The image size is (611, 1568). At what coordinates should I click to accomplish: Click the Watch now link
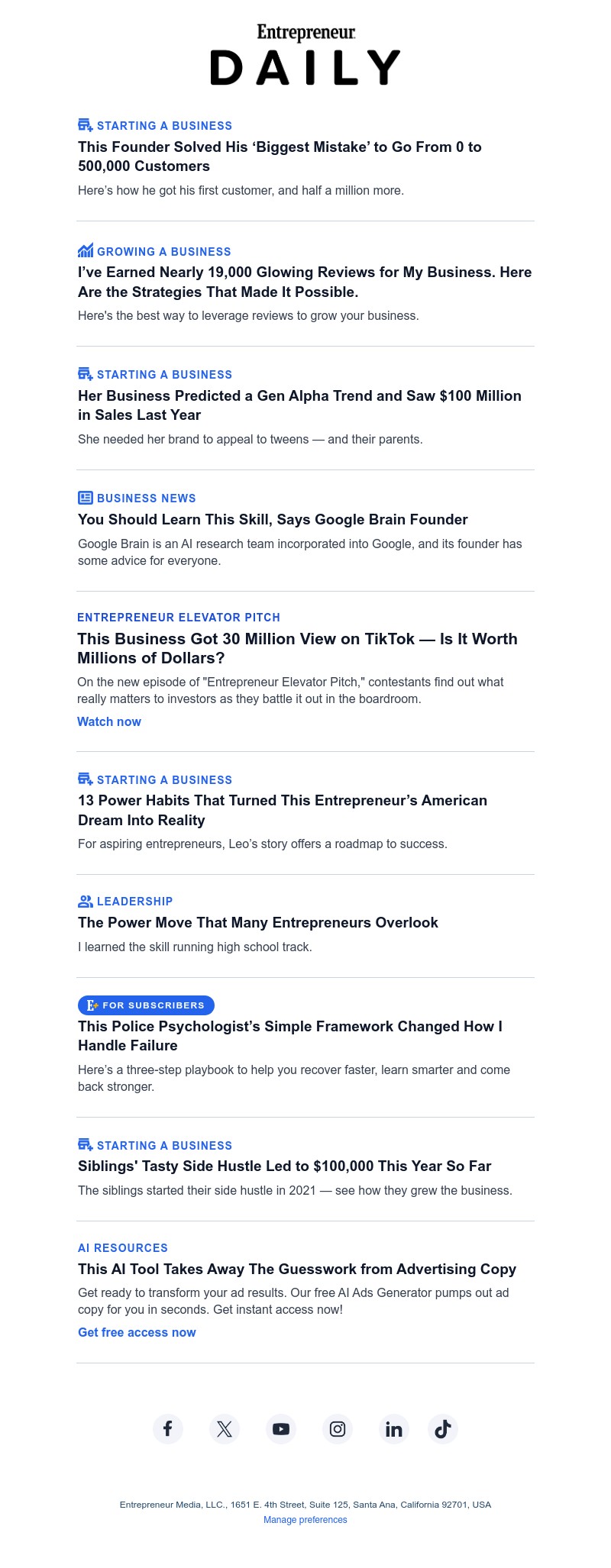coord(109,721)
